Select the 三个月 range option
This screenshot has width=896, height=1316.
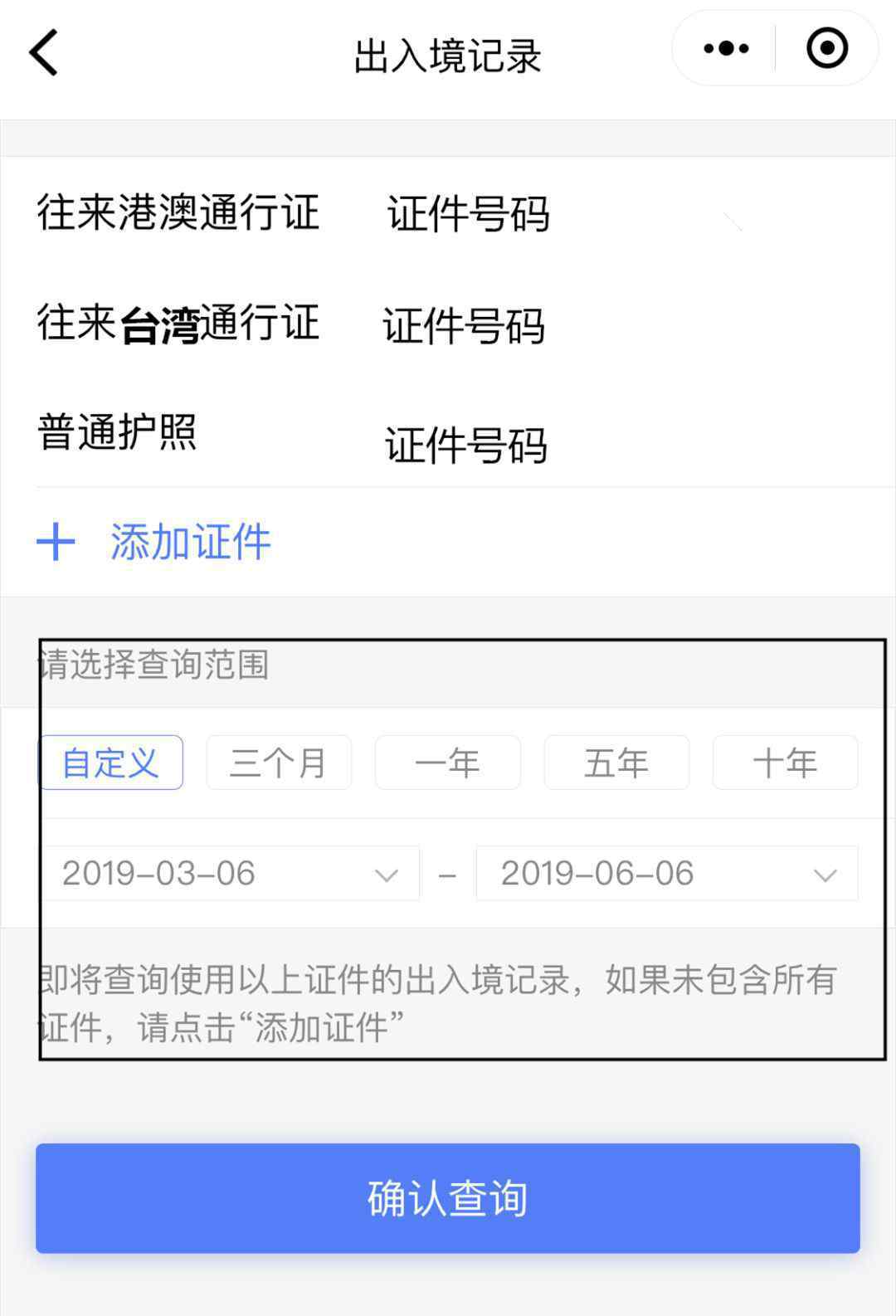pyautogui.click(x=279, y=763)
